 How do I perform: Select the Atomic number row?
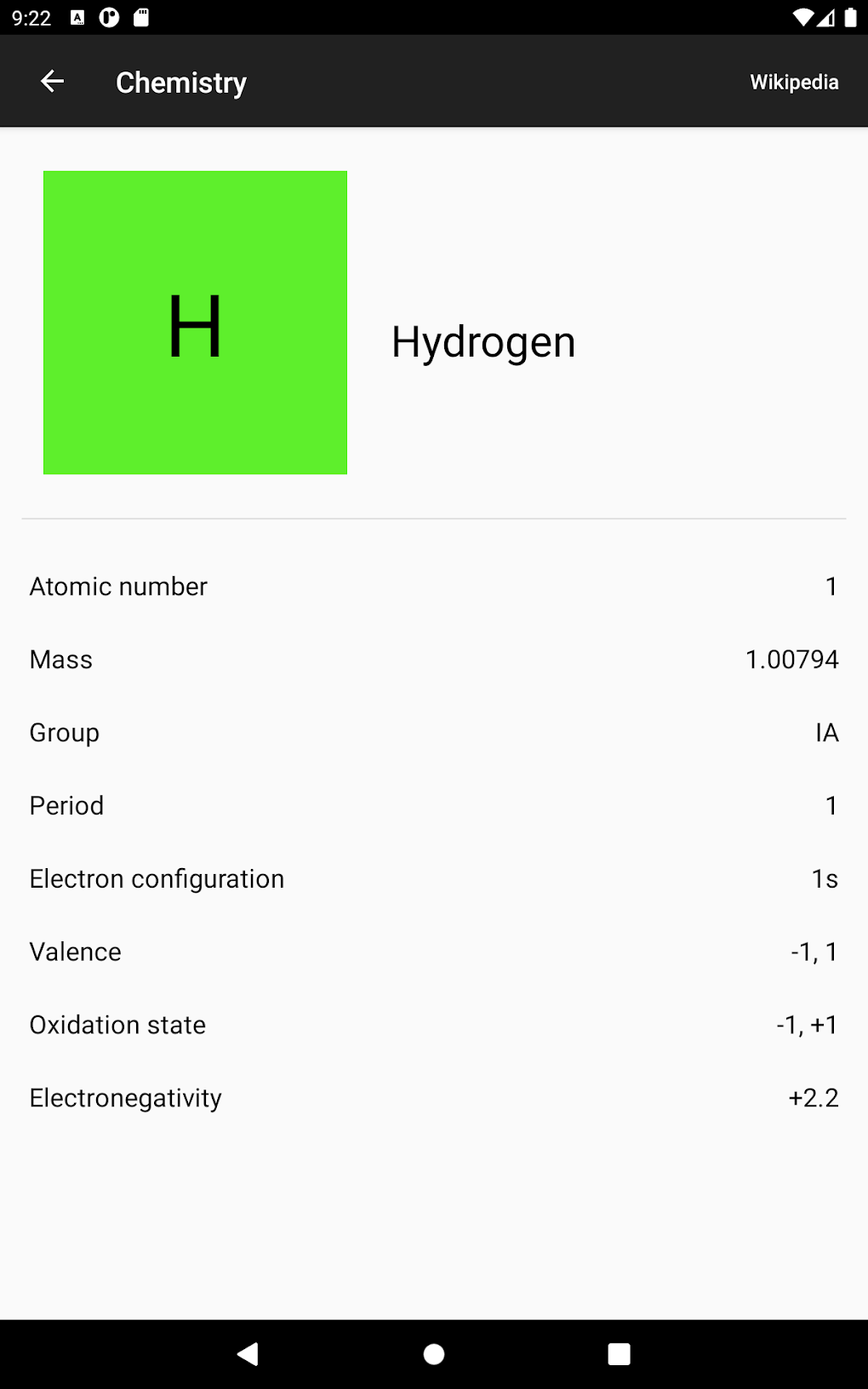tap(434, 586)
